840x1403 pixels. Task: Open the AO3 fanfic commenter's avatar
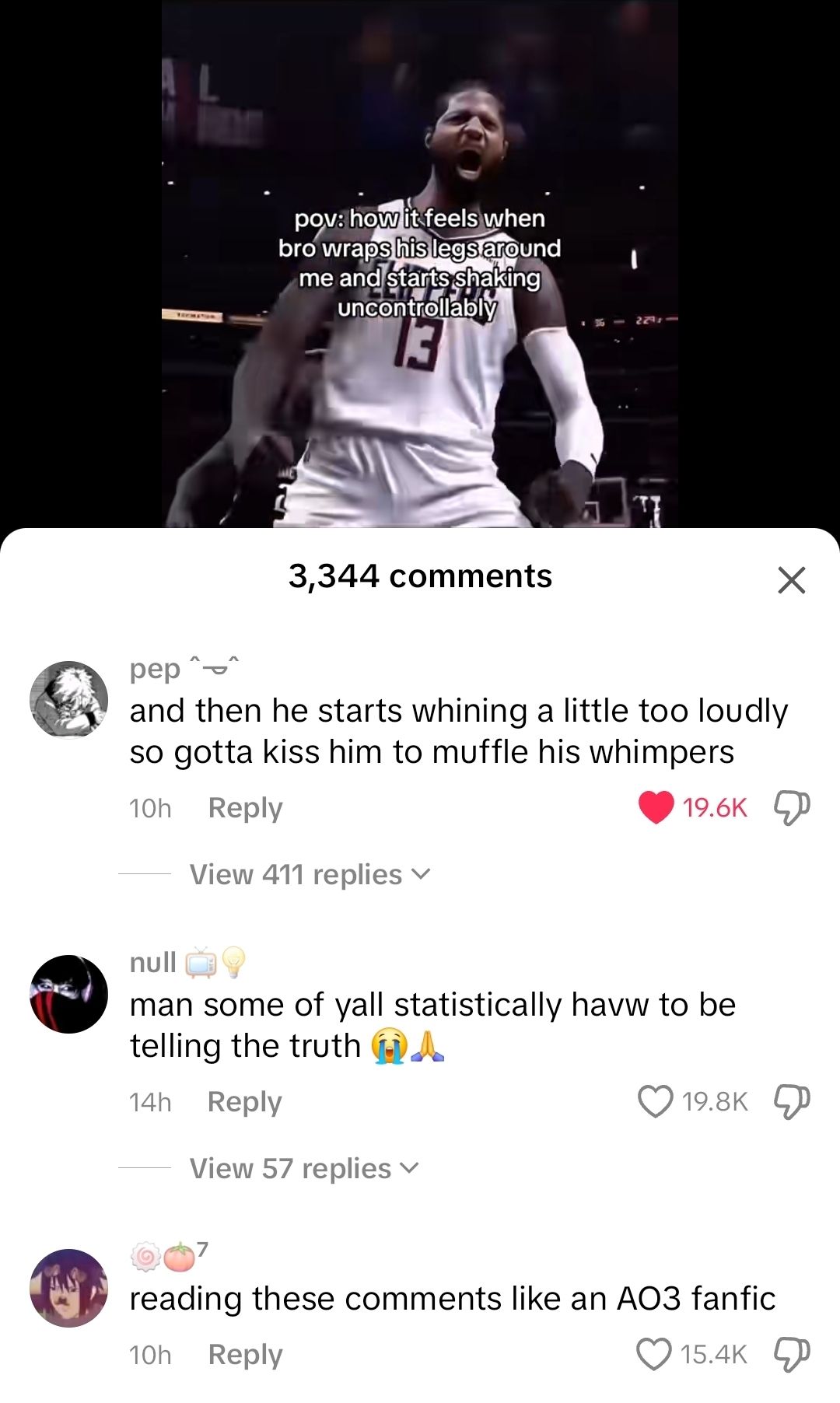pyautogui.click(x=68, y=1288)
